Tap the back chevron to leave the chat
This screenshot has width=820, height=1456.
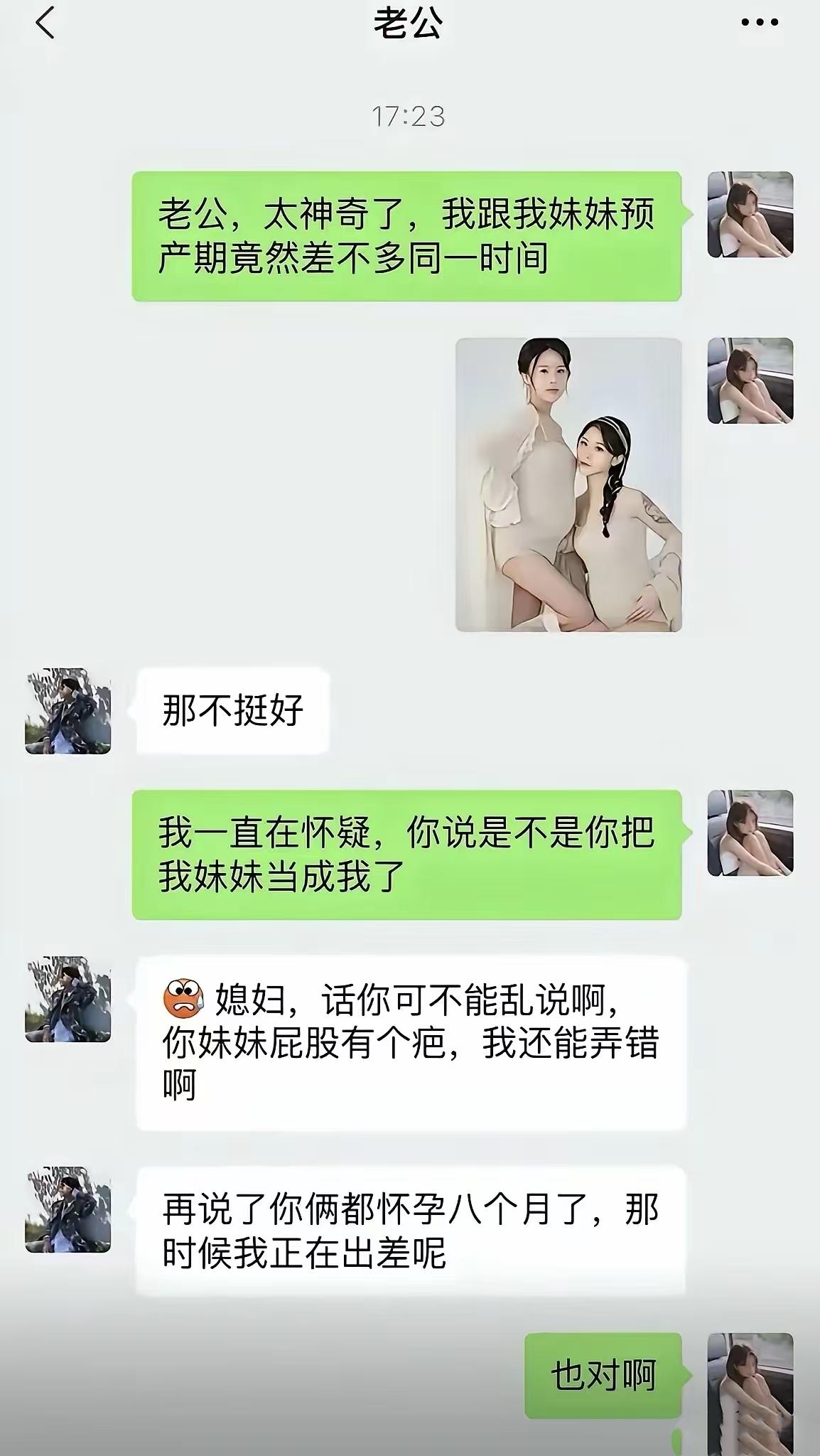click(x=41, y=23)
